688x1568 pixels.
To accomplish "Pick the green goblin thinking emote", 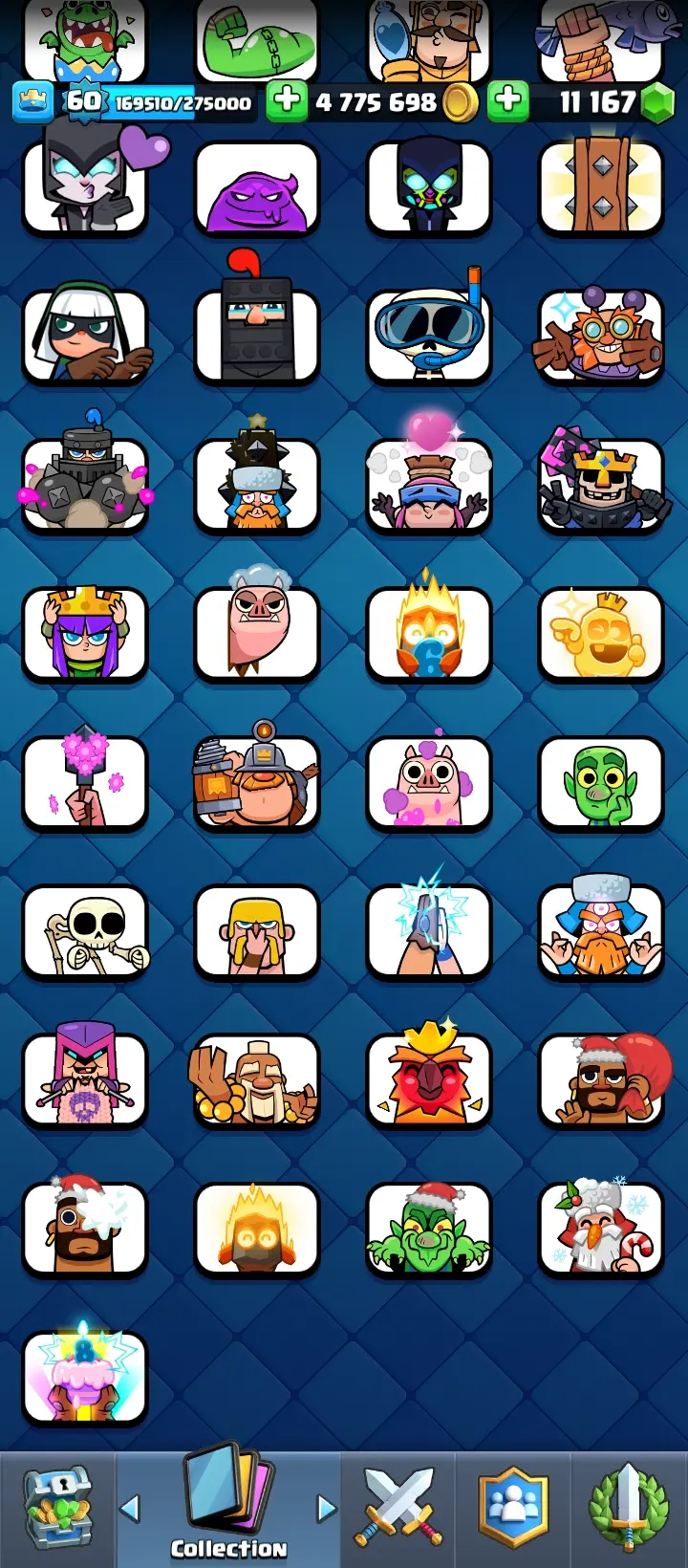I will pos(601,783).
